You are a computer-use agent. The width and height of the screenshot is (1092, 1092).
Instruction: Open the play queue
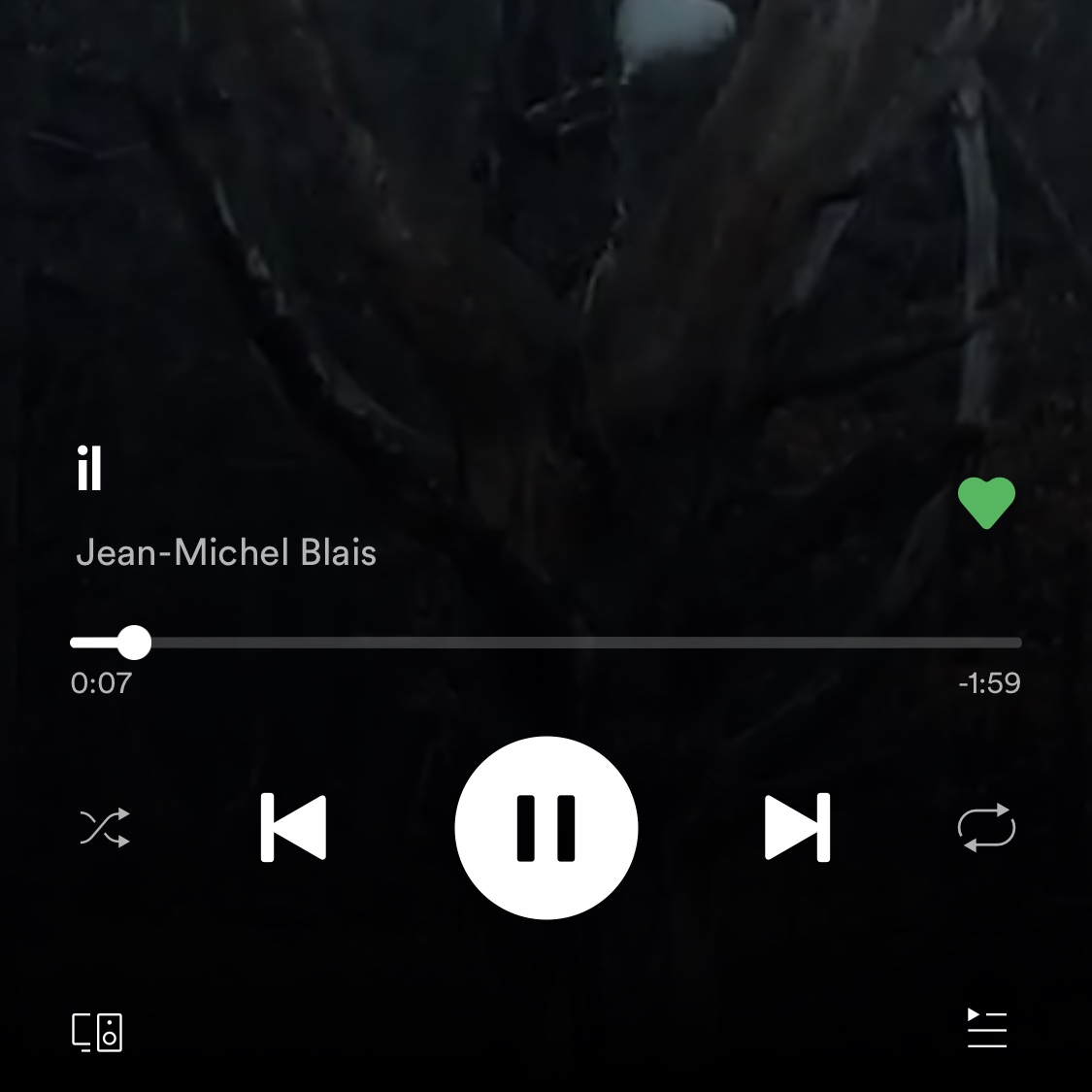pyautogui.click(x=986, y=1029)
